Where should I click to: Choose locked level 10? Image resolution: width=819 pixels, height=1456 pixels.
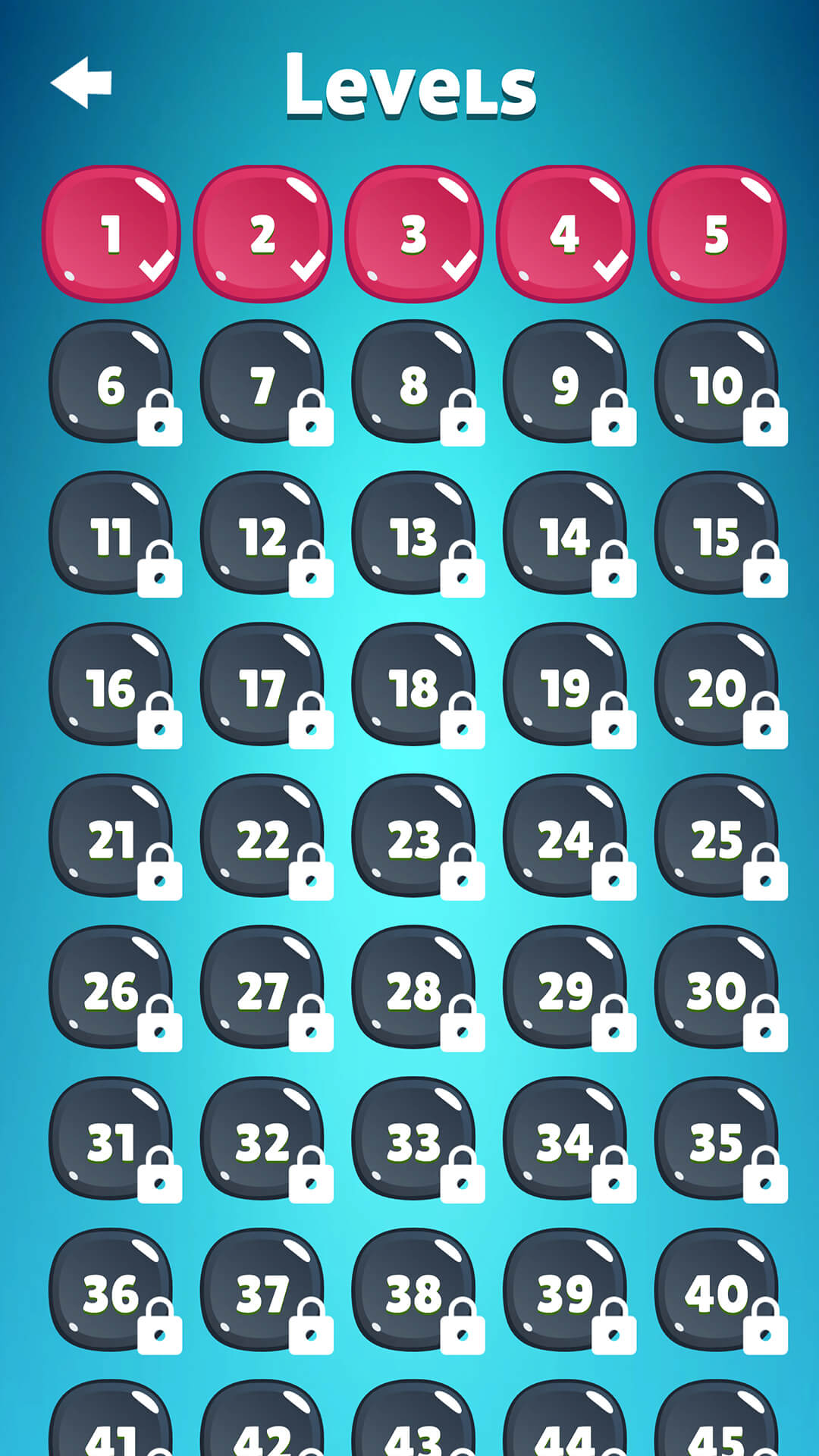pos(716,383)
